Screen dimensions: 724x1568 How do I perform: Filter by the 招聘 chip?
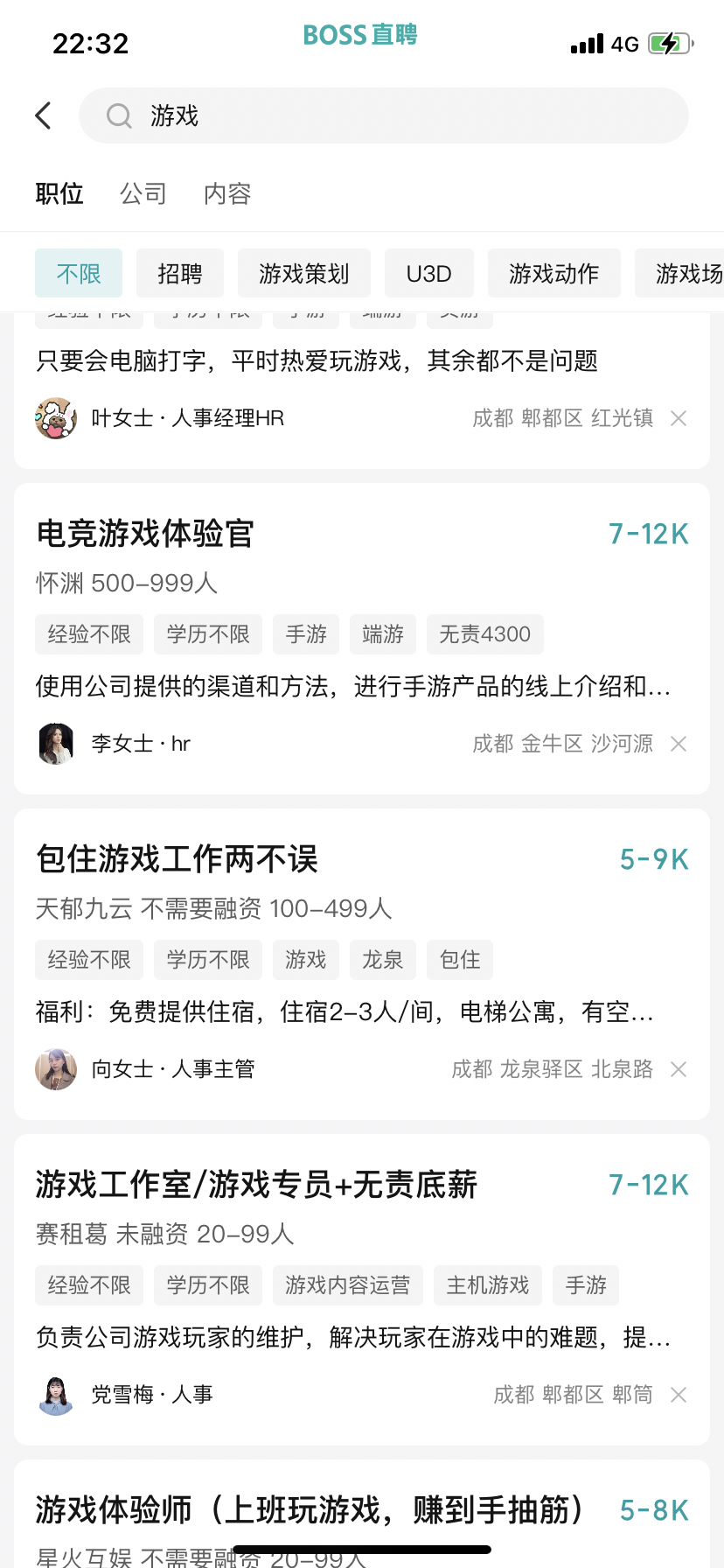click(x=180, y=274)
